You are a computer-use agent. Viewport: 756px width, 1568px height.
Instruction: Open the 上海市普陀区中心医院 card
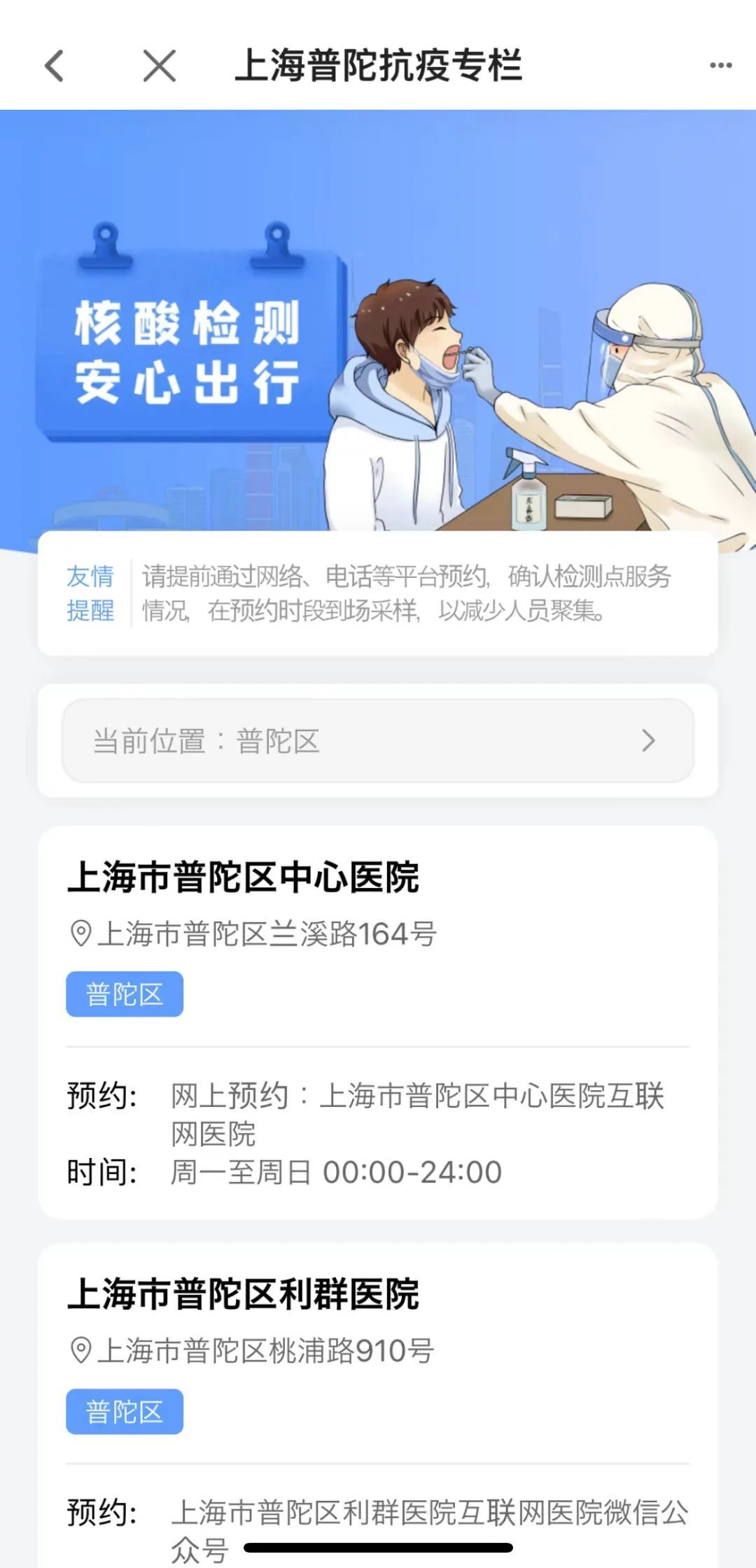243,877
